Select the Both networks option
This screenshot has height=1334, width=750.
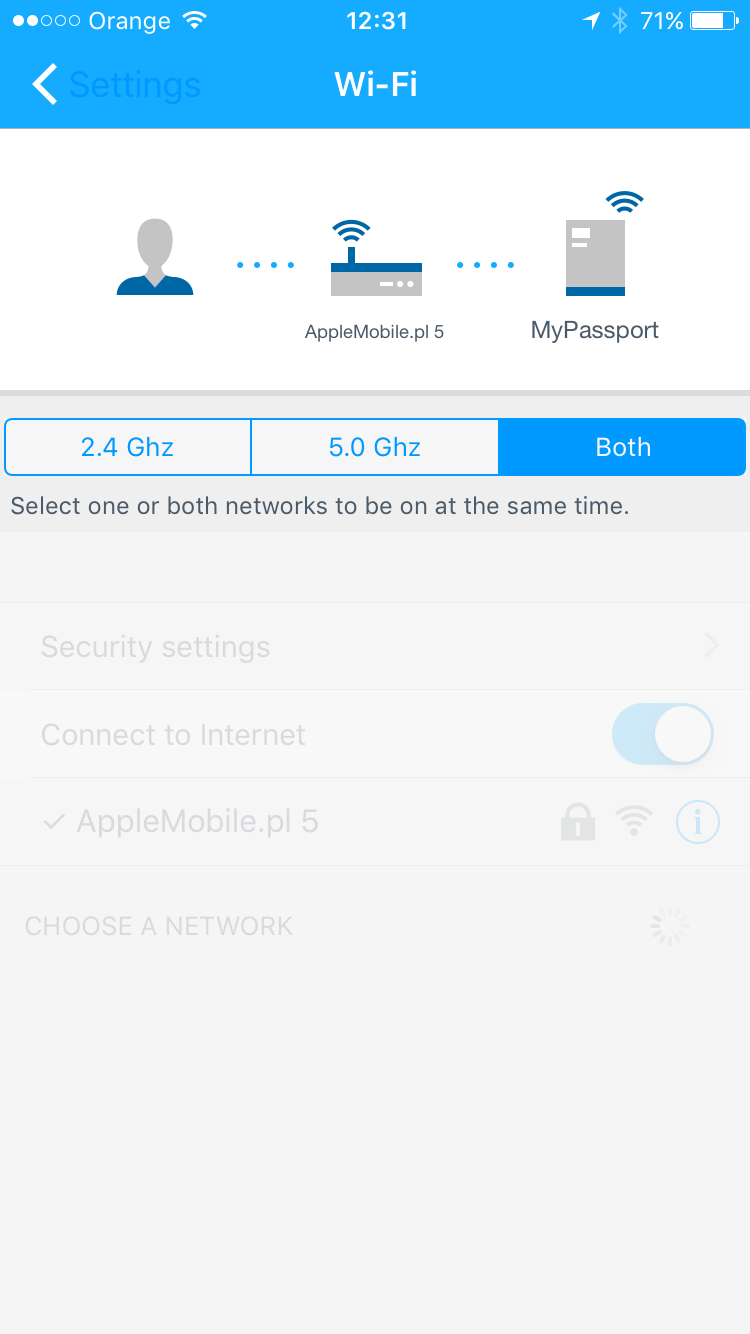622,447
